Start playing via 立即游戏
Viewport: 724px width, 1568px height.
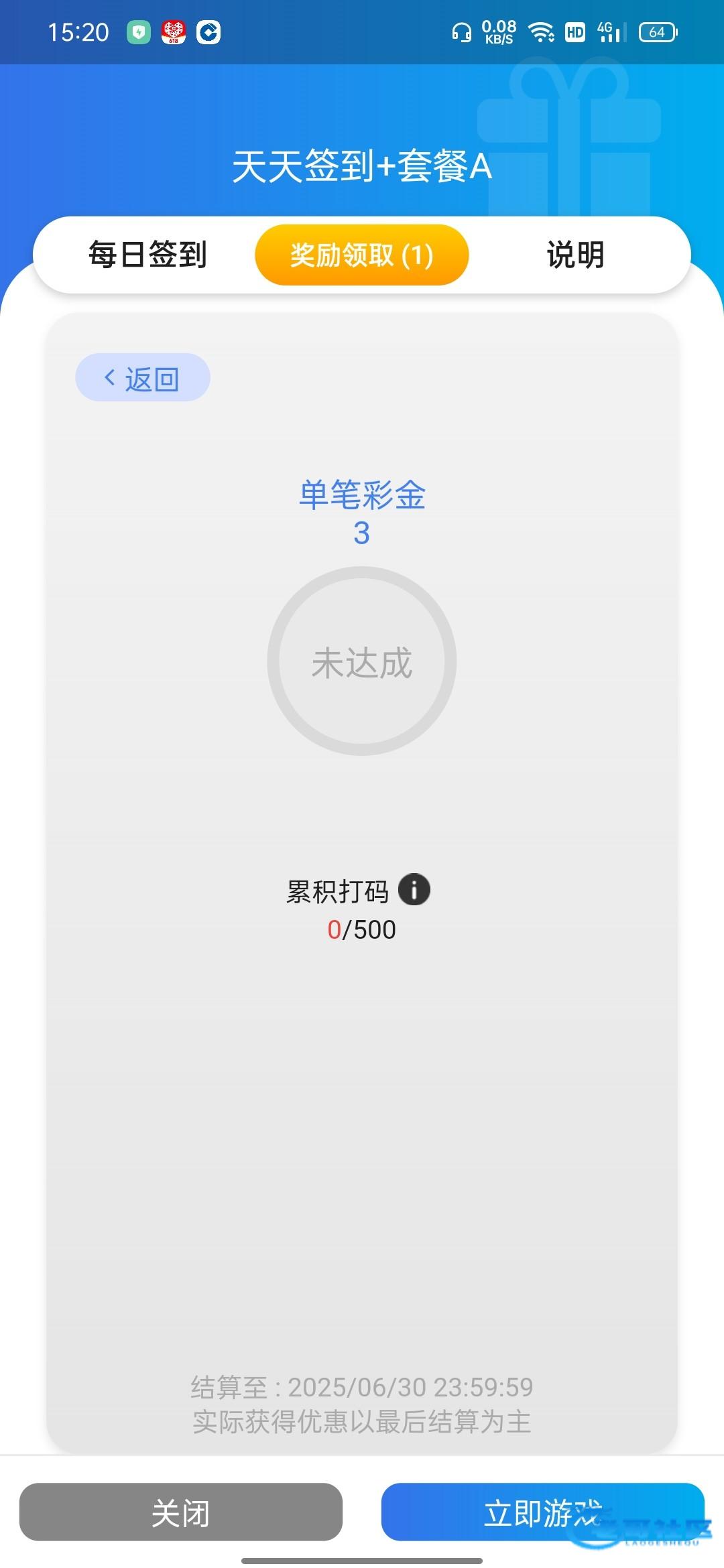pyautogui.click(x=542, y=1512)
